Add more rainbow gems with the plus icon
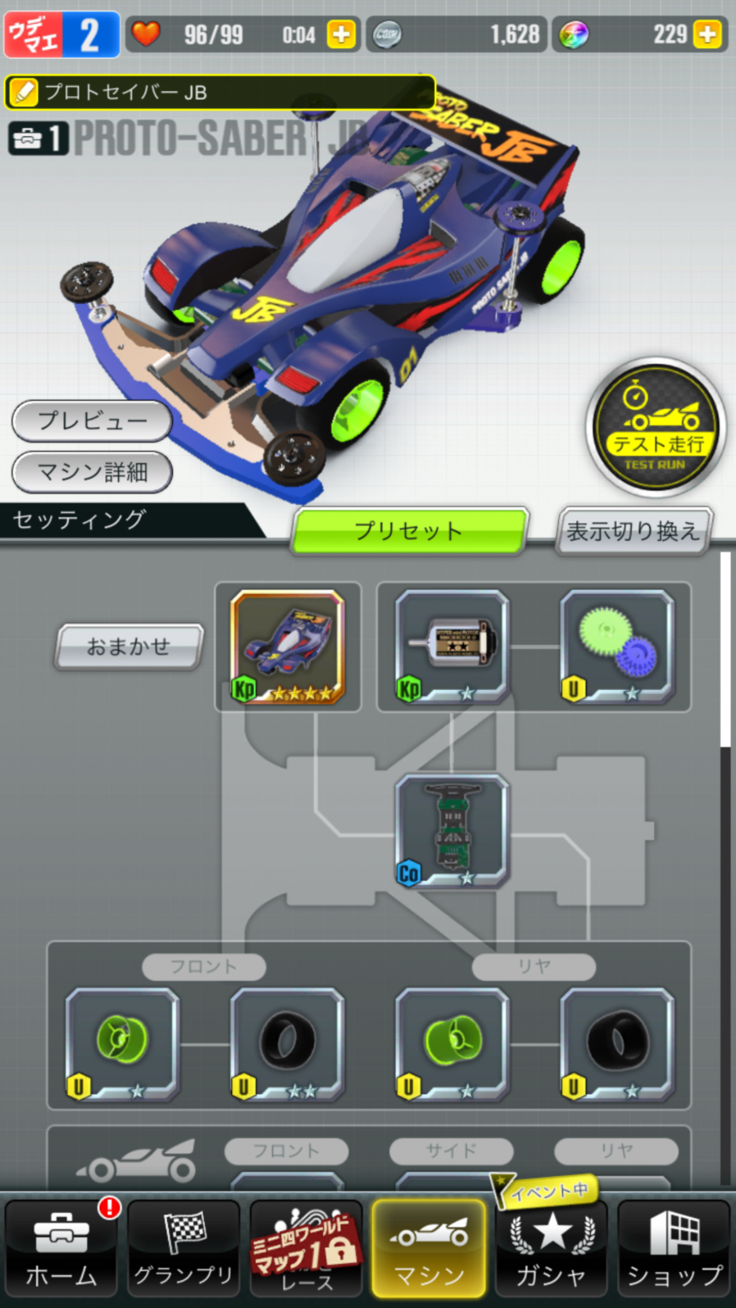This screenshot has width=736, height=1308. click(x=707, y=35)
